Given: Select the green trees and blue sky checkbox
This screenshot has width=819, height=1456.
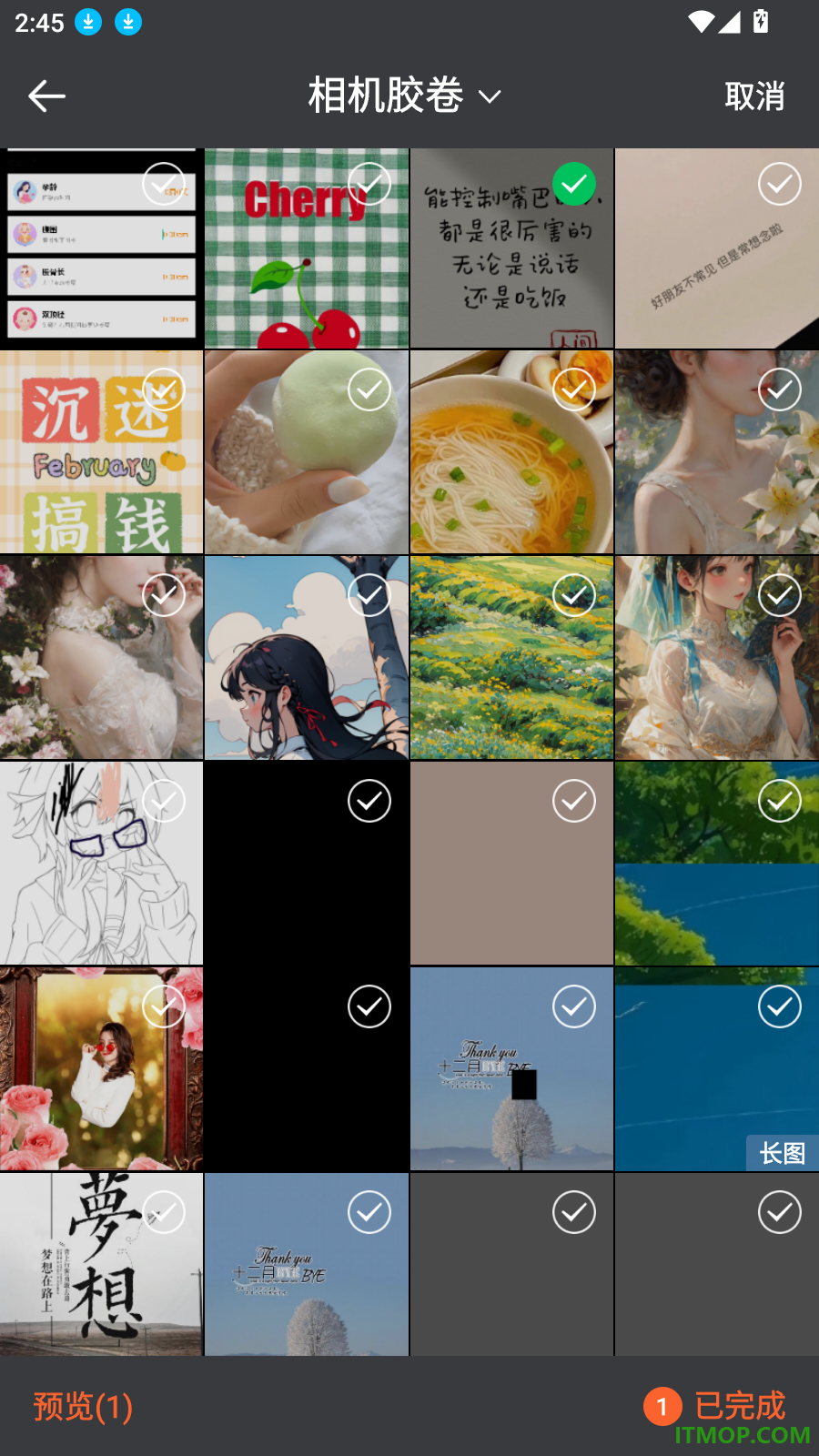Looking at the screenshot, I should coord(780,801).
